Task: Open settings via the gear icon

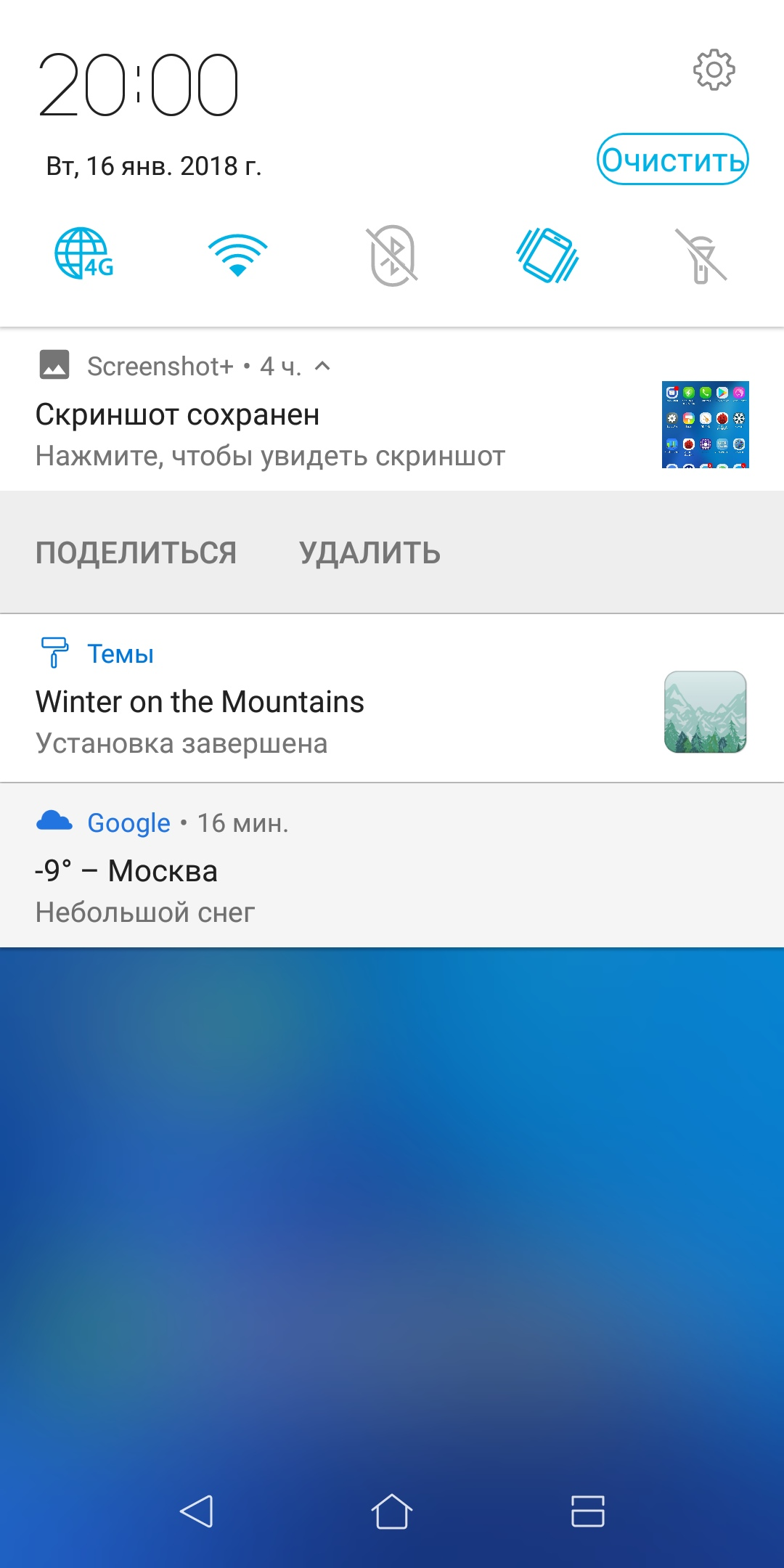Action: click(x=714, y=70)
